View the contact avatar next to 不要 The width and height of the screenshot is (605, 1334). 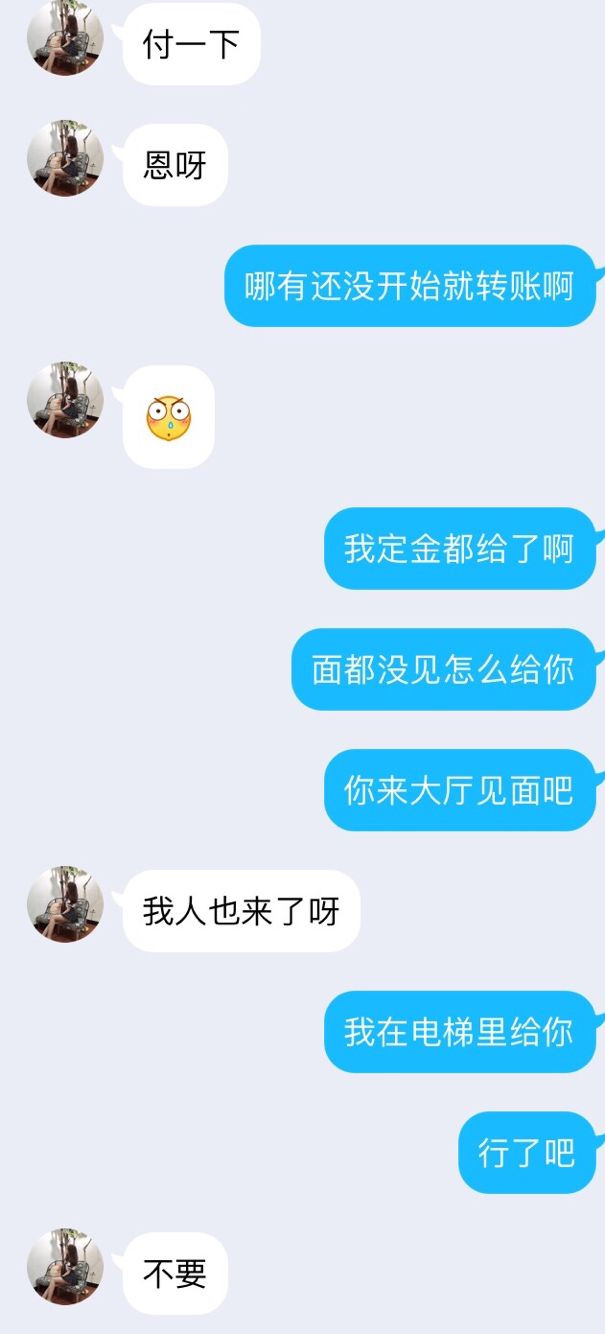click(x=65, y=1266)
